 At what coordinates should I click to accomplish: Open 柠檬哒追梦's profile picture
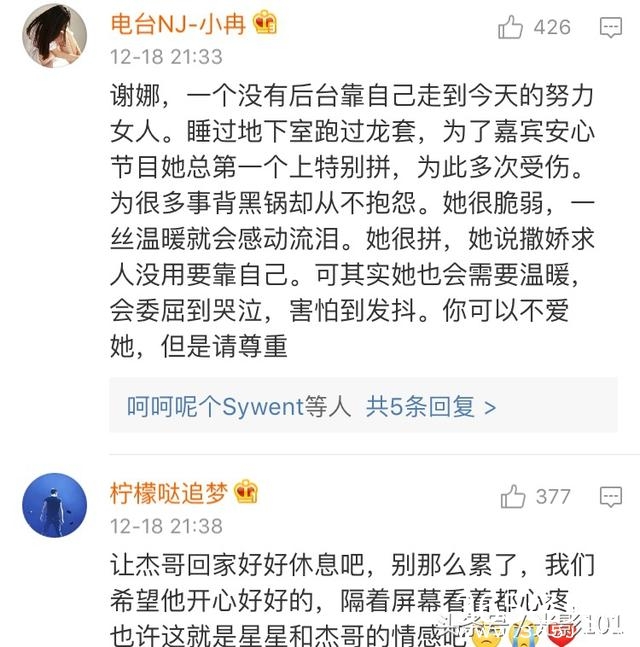[x=54, y=505]
